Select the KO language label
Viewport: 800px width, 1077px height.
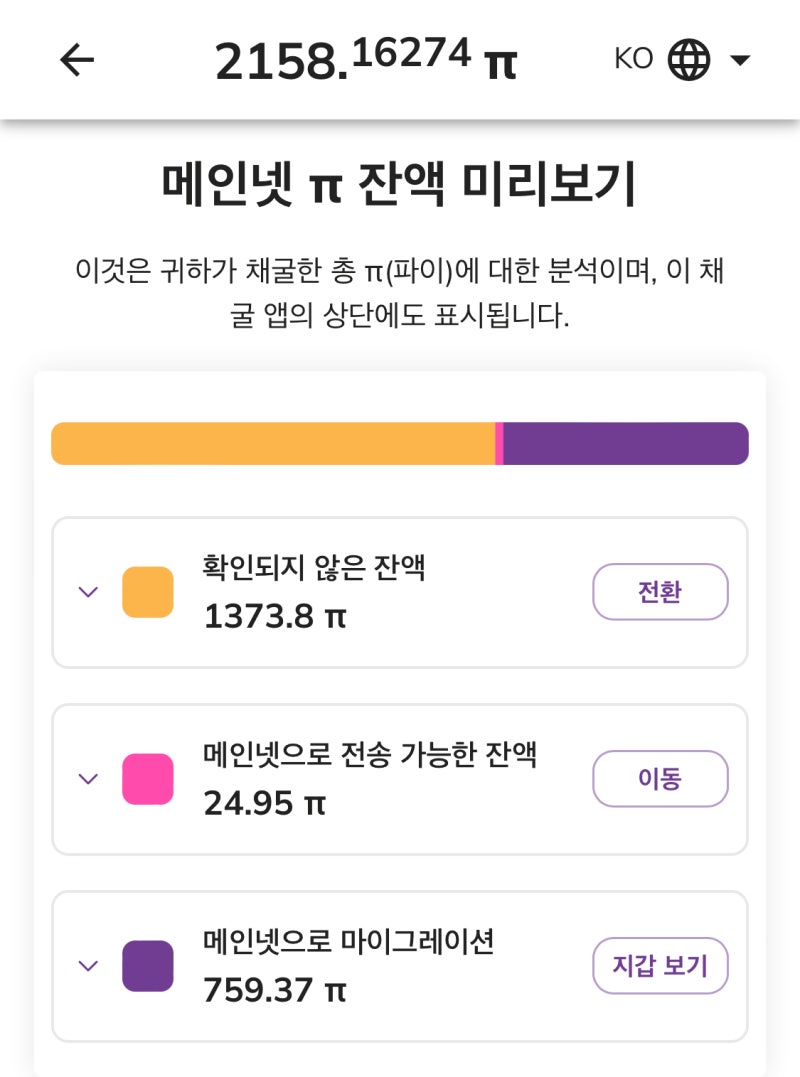coord(632,58)
